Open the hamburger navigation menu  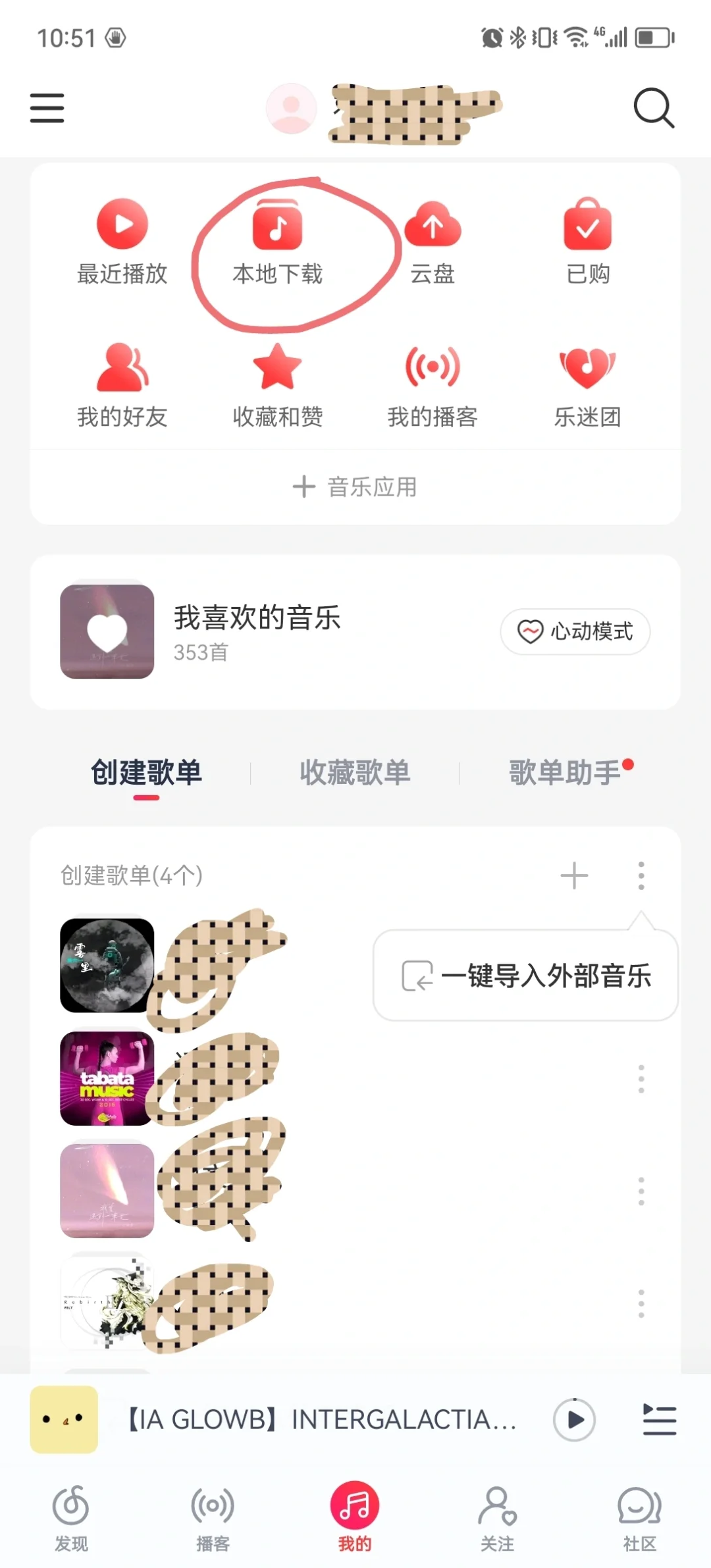coord(46,108)
